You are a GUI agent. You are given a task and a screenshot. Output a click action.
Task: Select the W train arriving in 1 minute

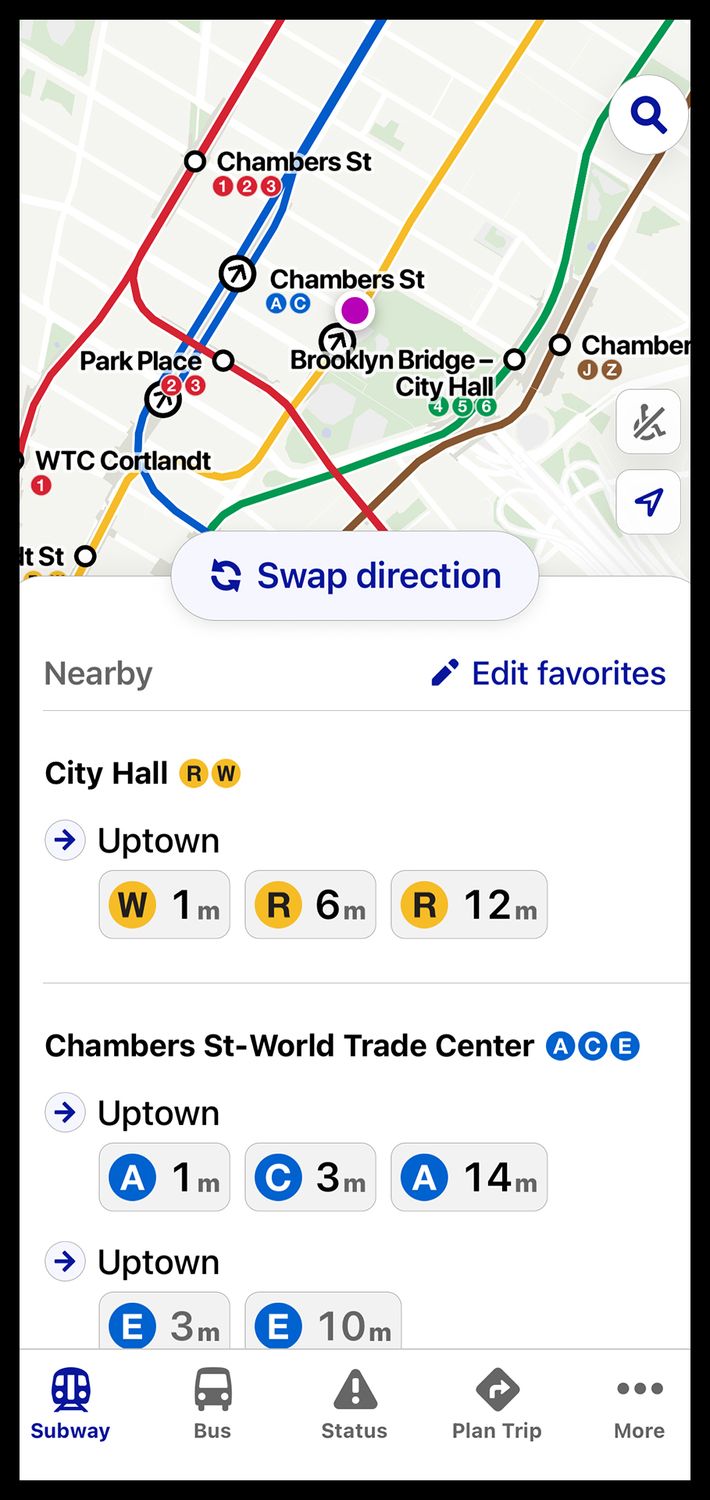tap(164, 905)
